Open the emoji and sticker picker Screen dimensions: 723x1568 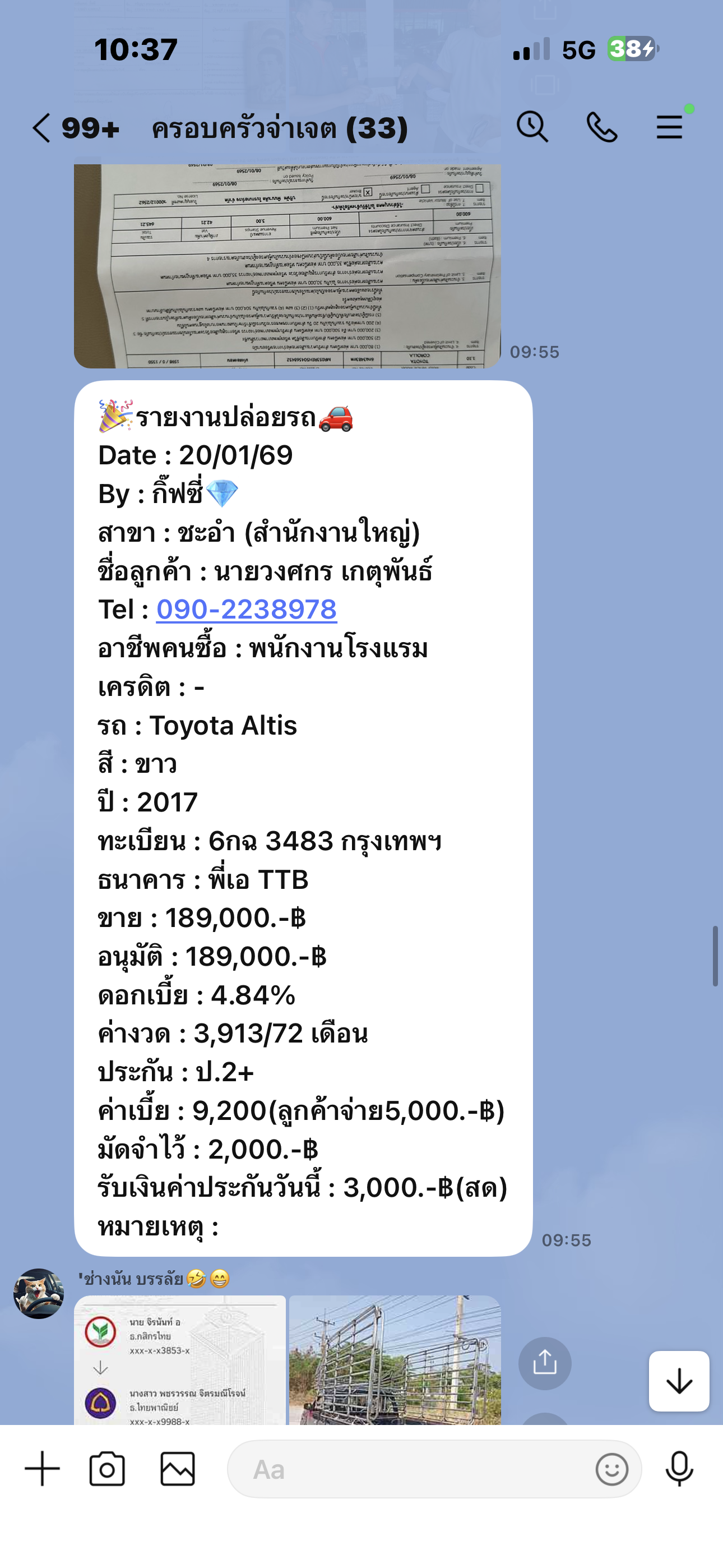(611, 1469)
